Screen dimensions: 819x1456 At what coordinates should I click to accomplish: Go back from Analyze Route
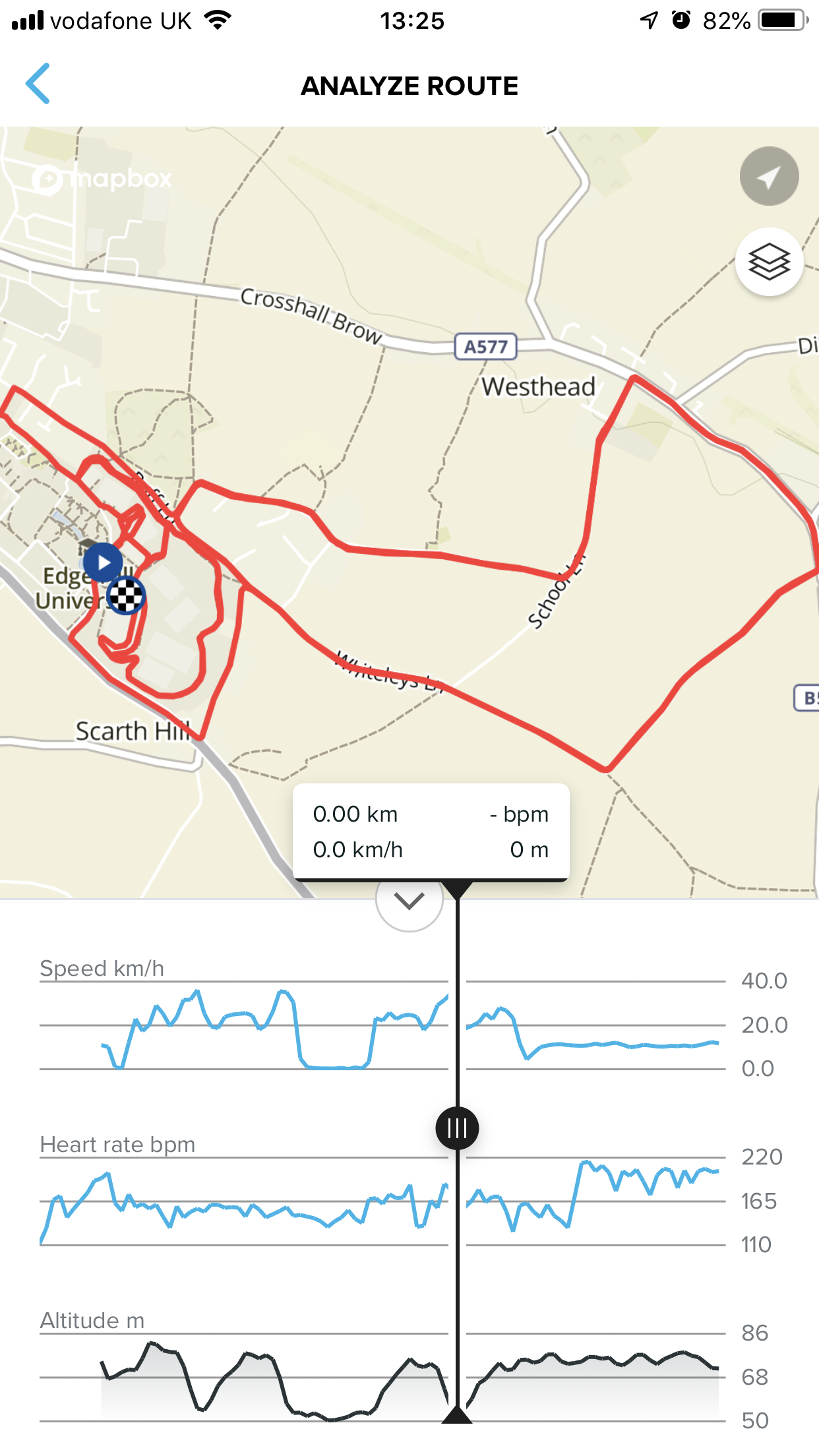(38, 84)
